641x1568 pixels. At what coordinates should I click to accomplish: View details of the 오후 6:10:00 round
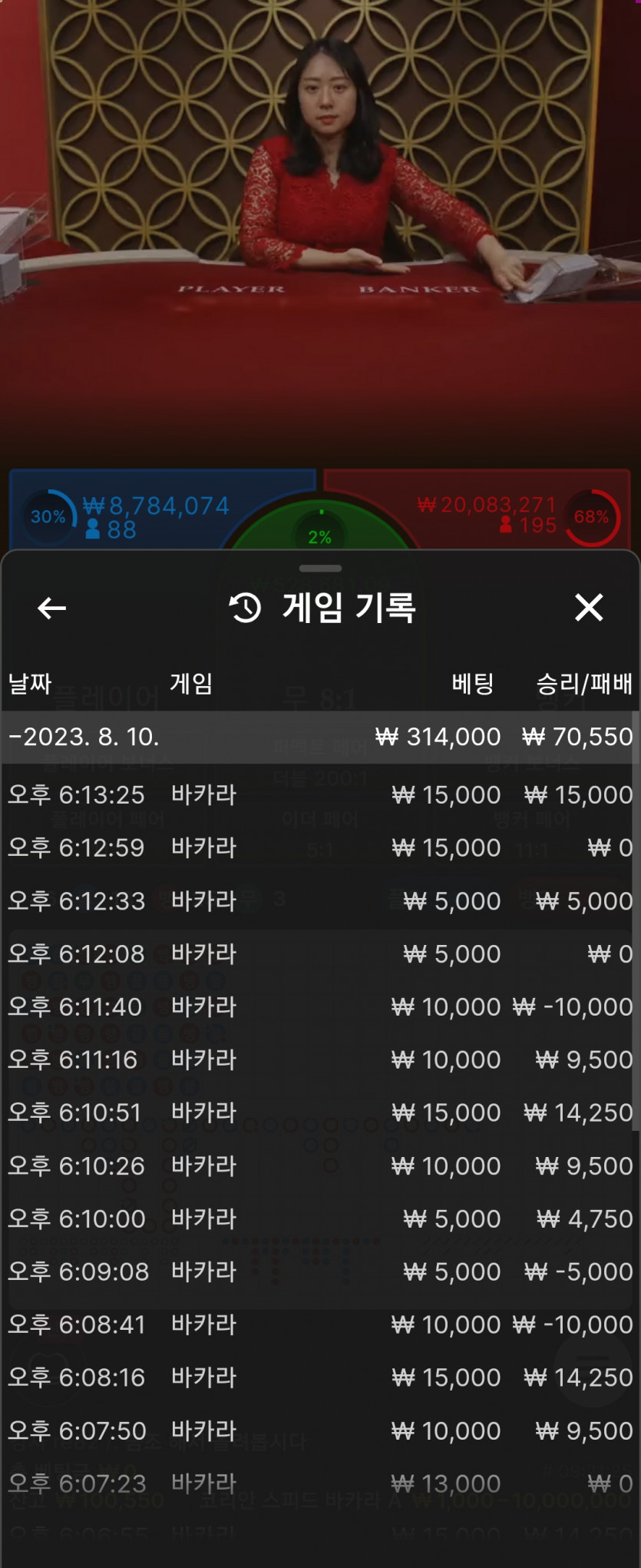click(320, 1219)
